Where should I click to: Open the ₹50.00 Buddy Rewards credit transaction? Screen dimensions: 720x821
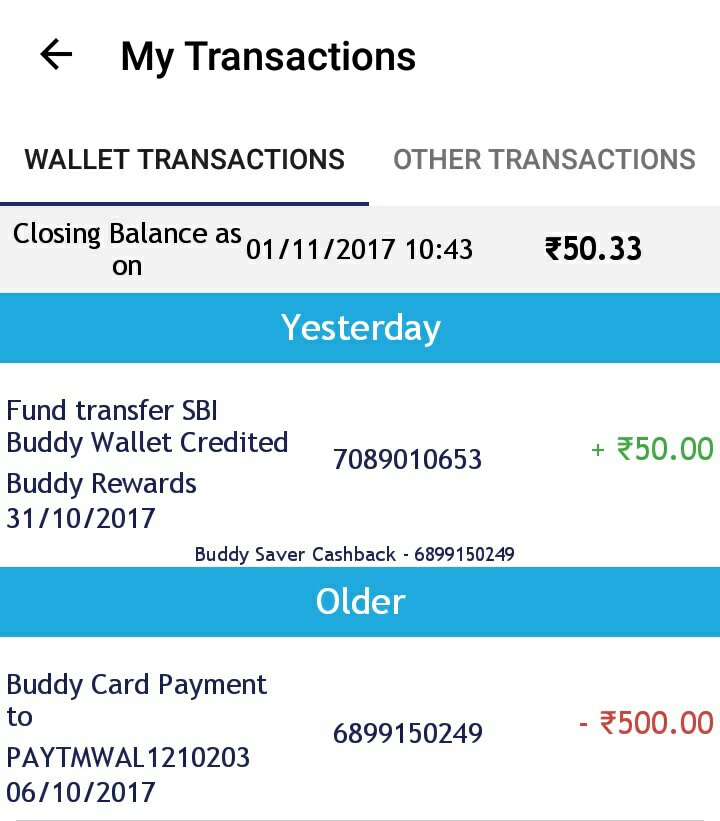click(x=360, y=460)
